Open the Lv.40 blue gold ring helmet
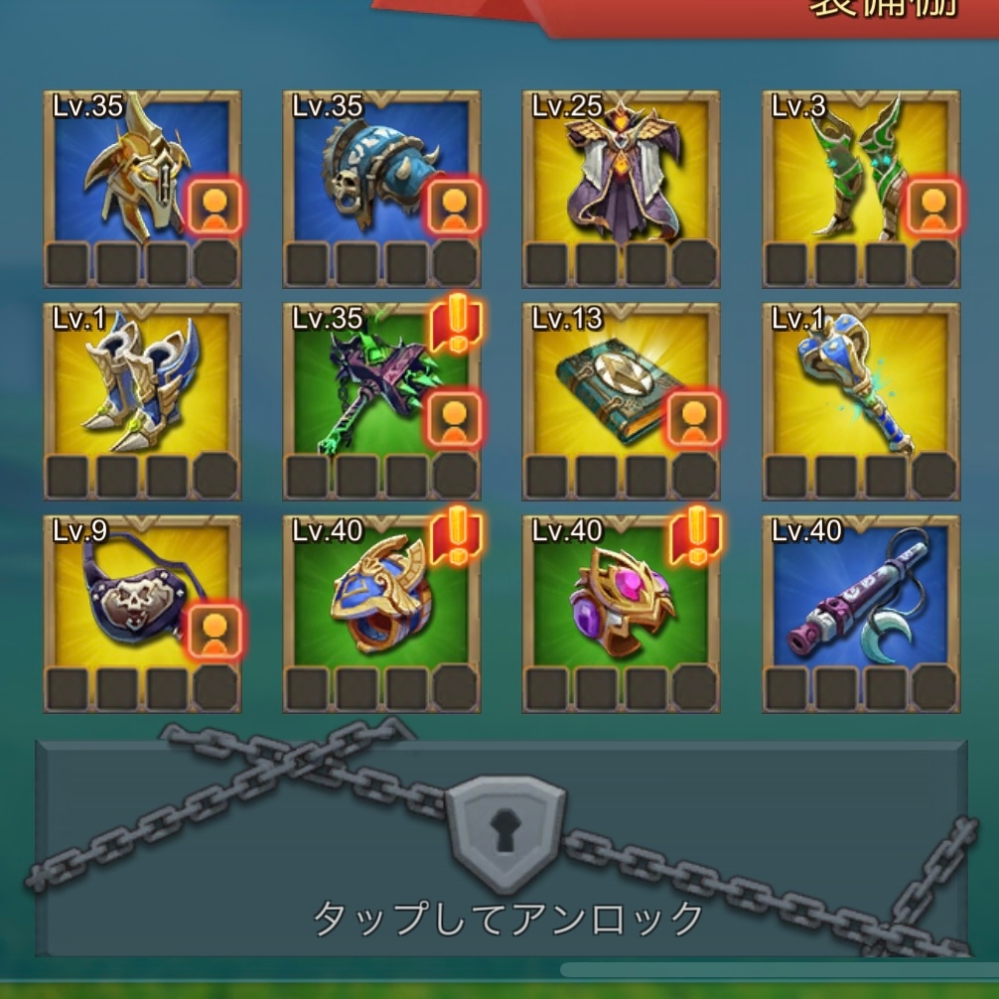The image size is (999, 999). 380,595
